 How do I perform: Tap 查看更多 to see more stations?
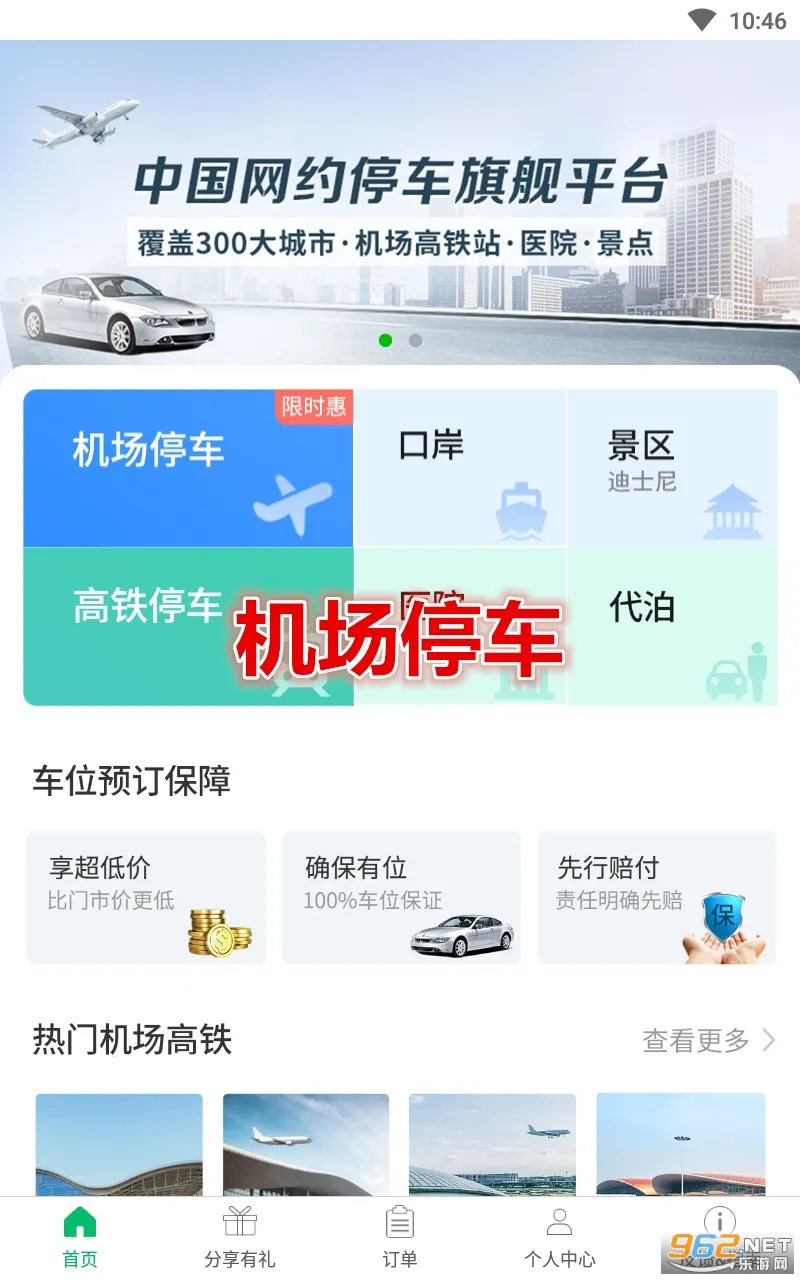[708, 1041]
